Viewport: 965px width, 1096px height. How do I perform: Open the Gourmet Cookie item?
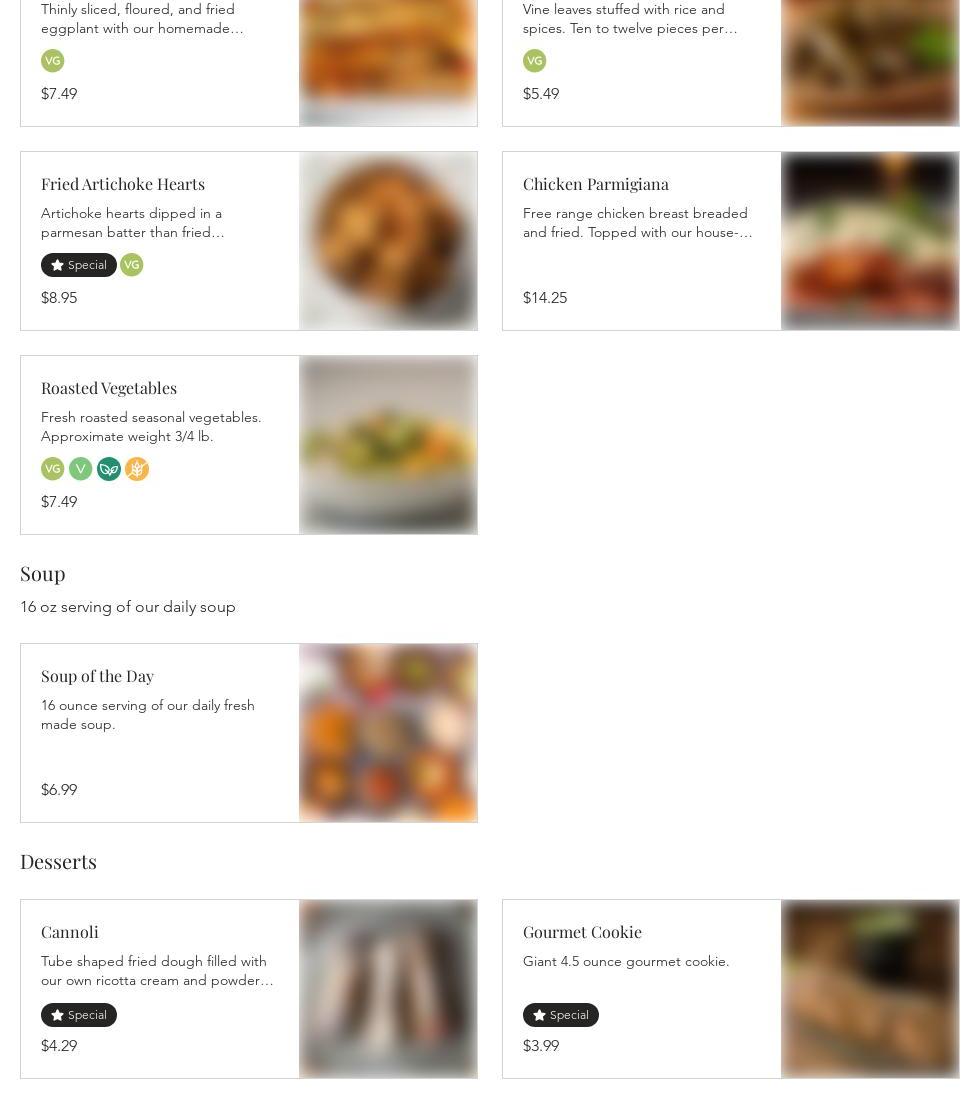pyautogui.click(x=582, y=932)
